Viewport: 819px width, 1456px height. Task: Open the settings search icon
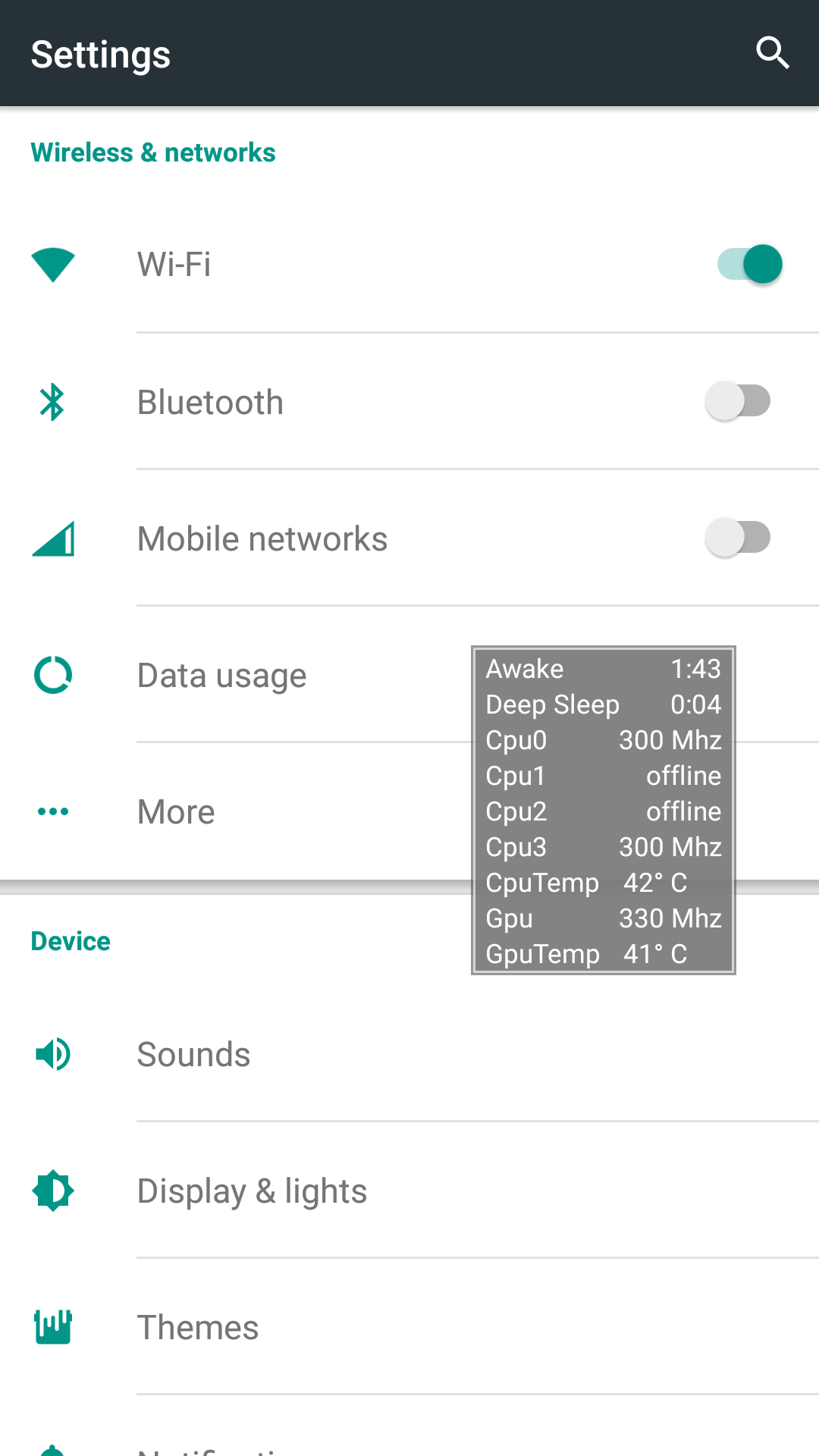click(x=772, y=53)
